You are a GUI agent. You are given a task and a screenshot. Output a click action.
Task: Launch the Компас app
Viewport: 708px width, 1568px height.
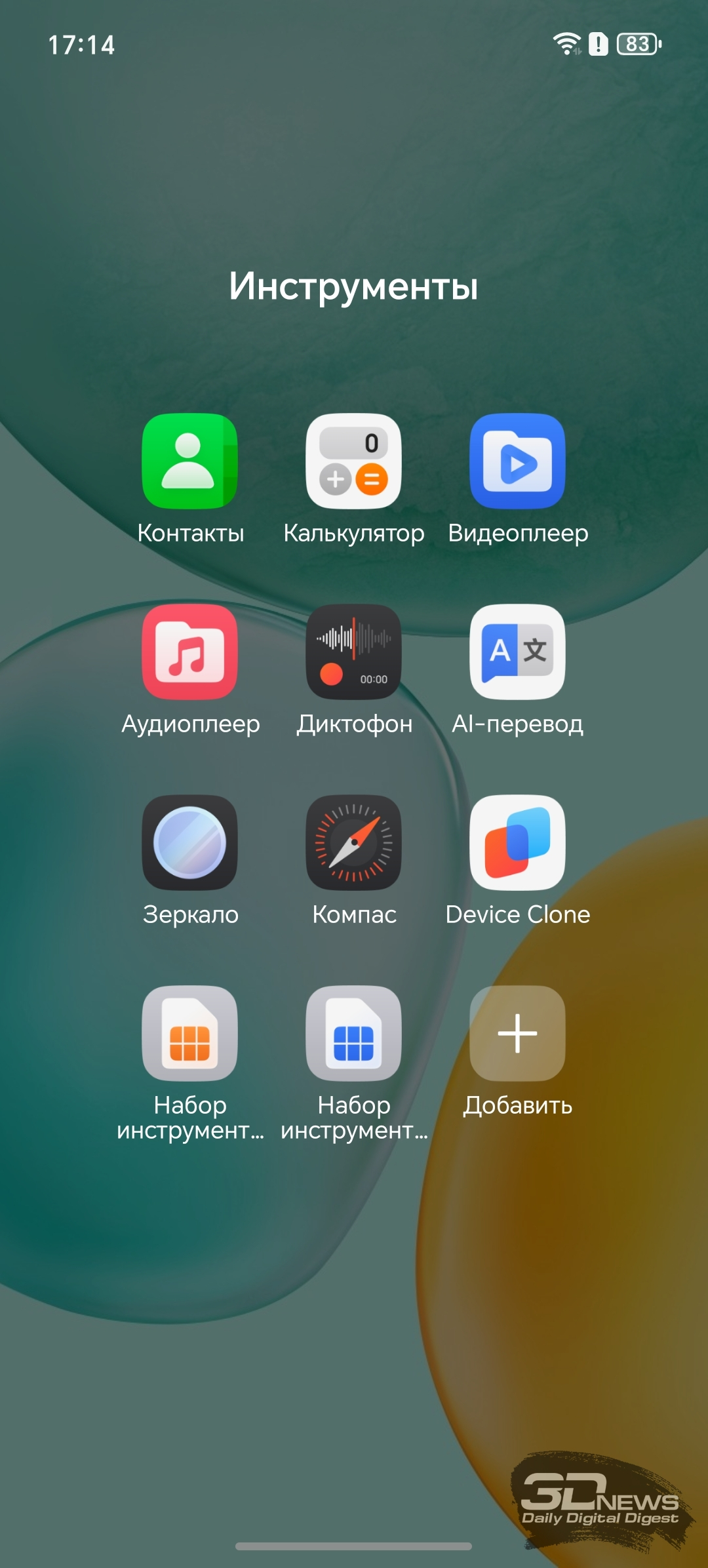coord(353,842)
